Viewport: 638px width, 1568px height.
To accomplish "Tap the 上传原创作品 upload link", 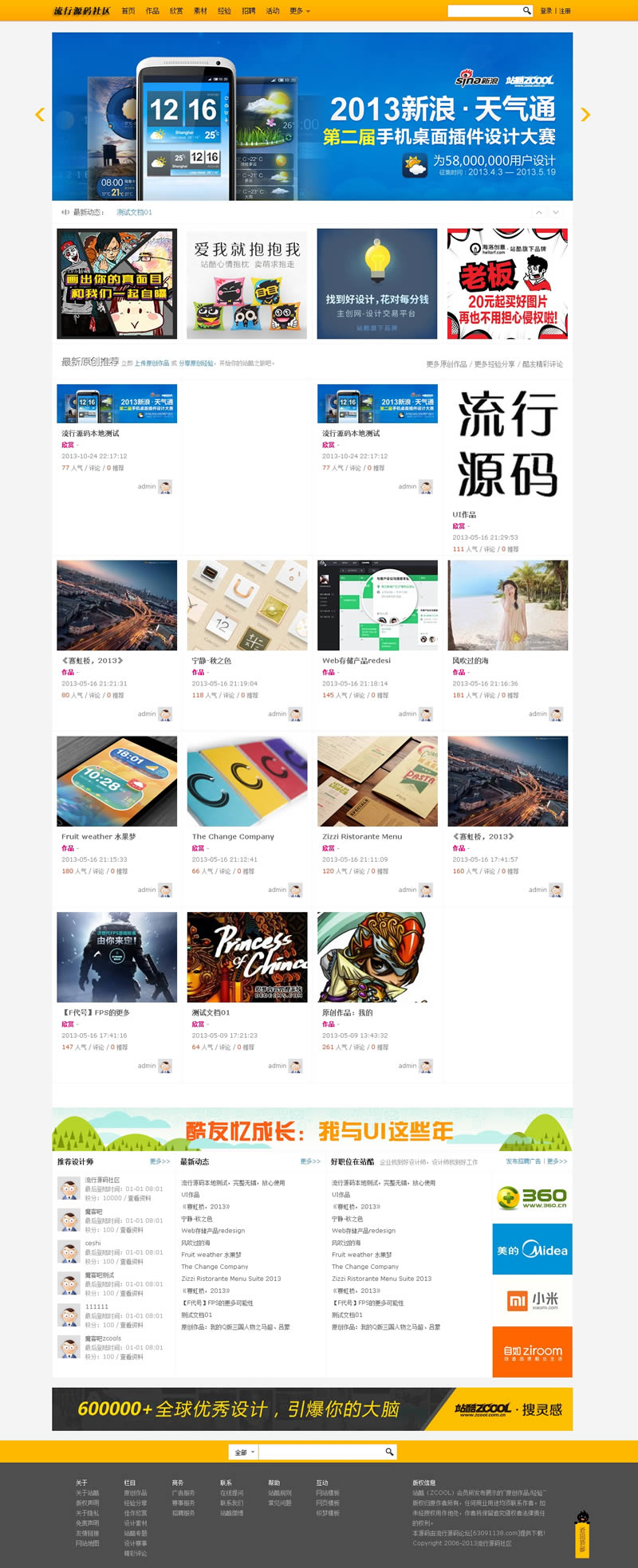I will [x=152, y=364].
